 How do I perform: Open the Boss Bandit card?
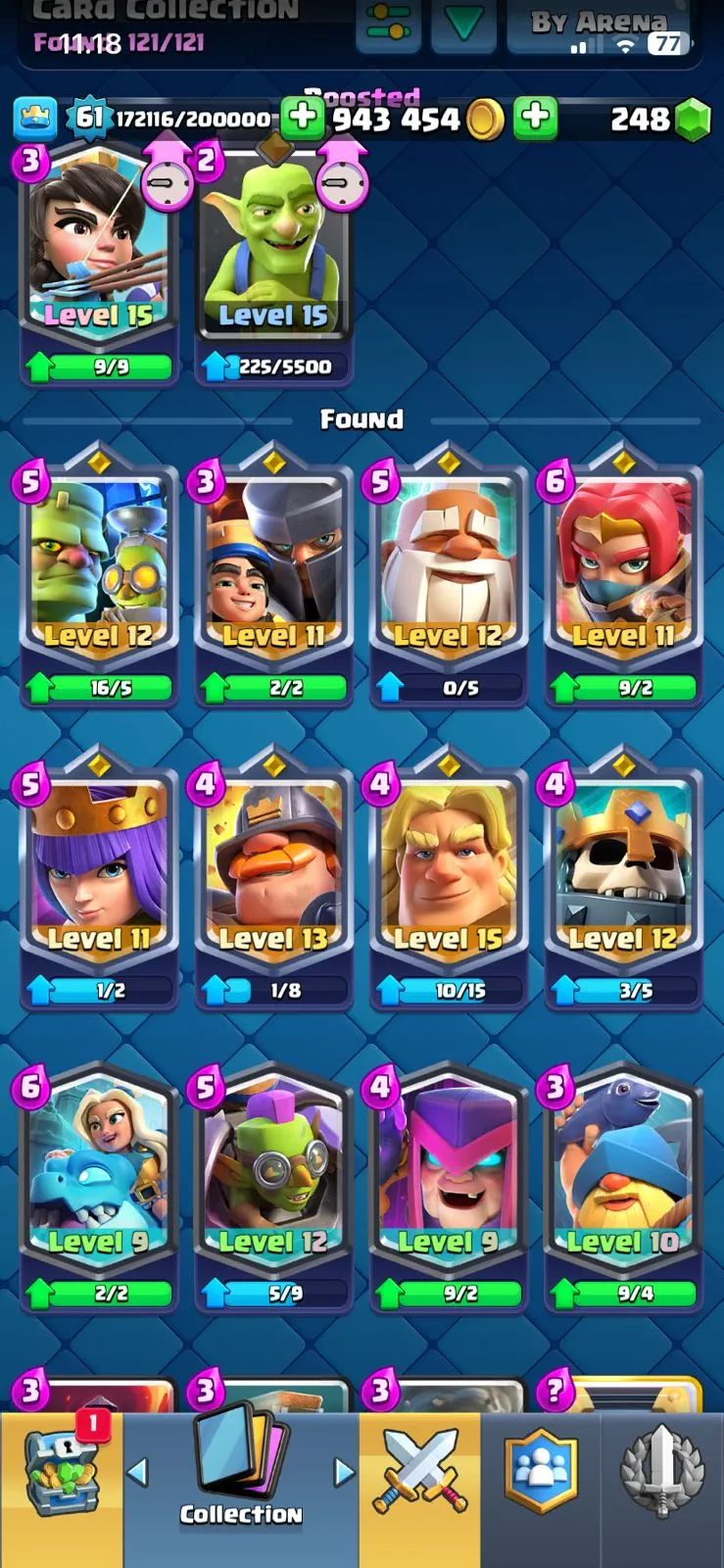(x=623, y=568)
